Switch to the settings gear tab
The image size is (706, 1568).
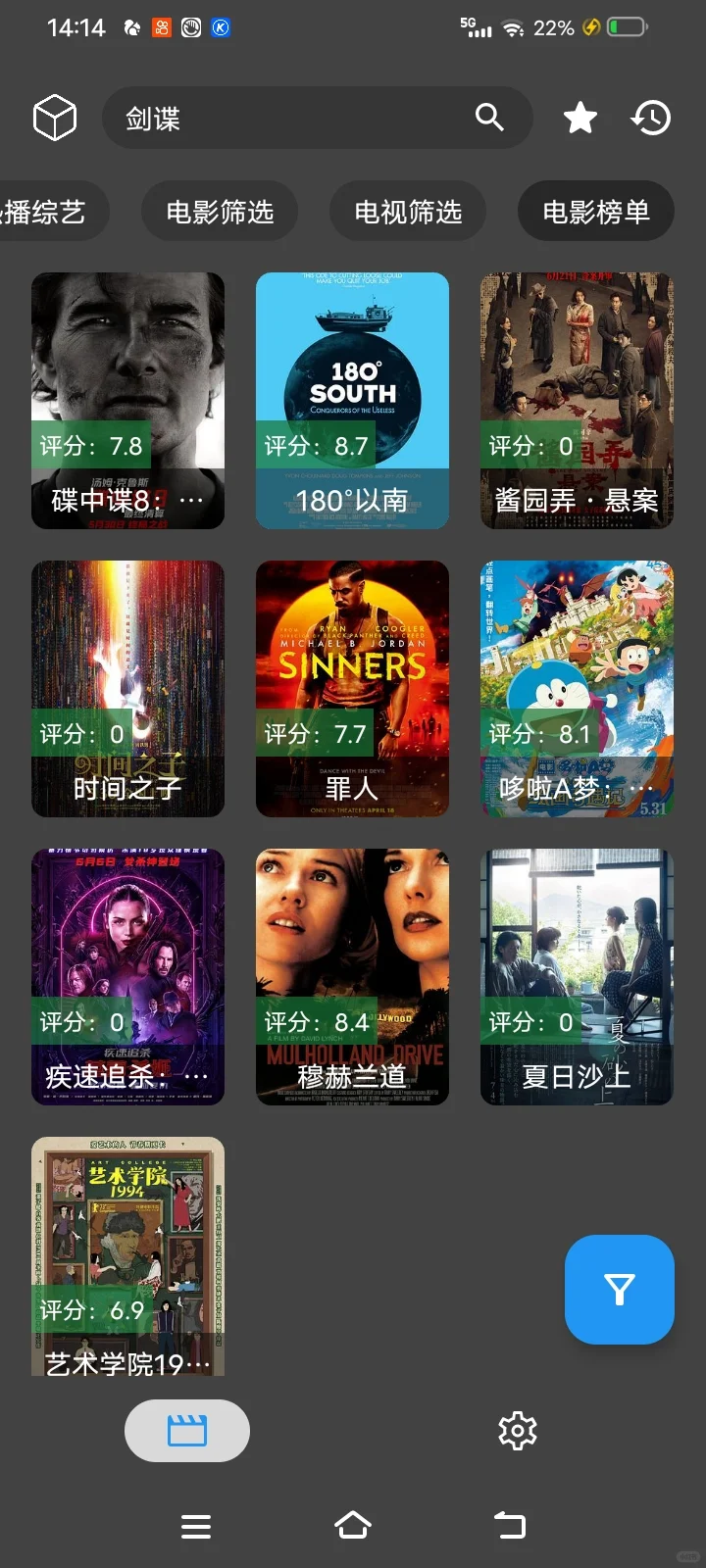[x=518, y=1431]
